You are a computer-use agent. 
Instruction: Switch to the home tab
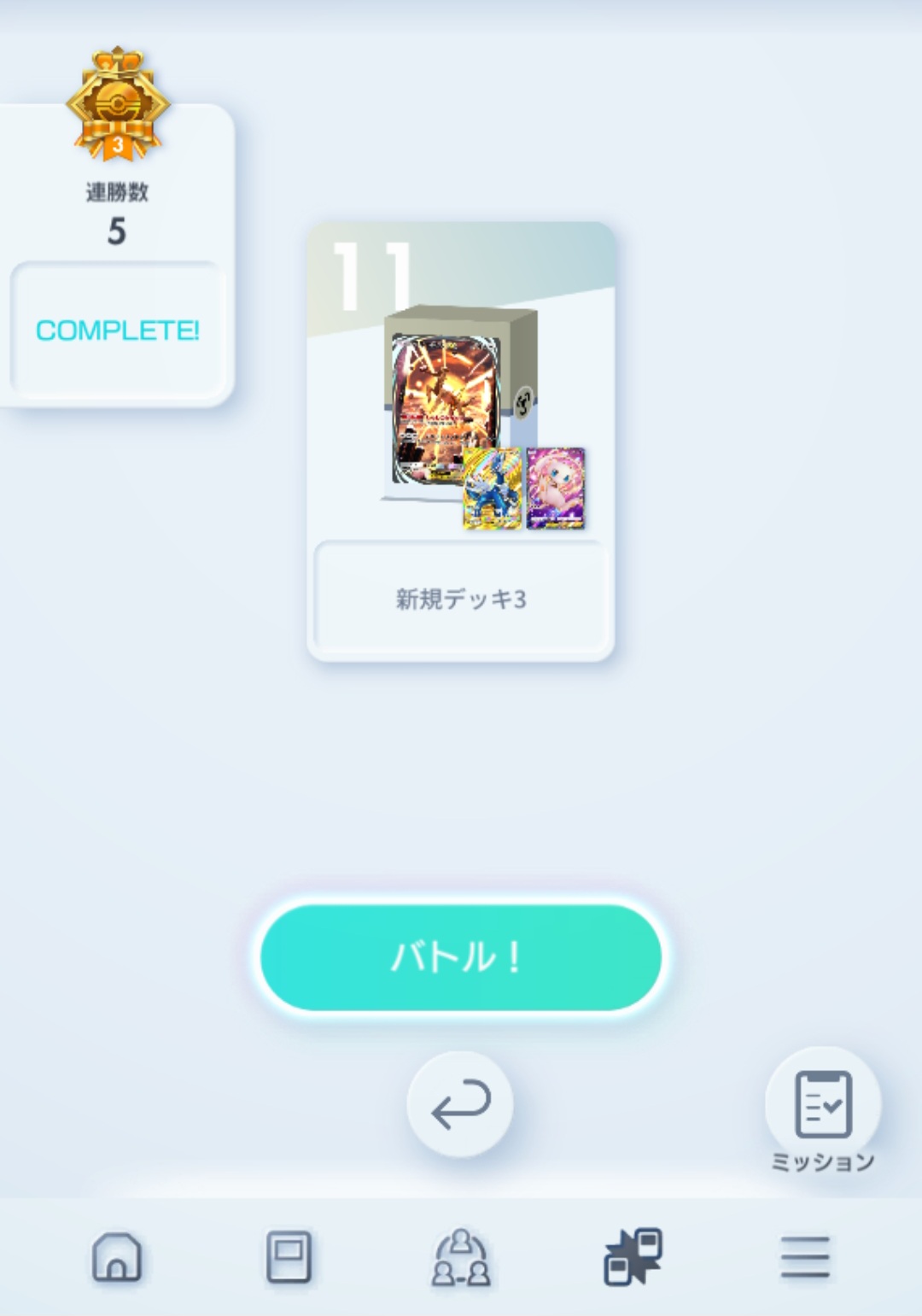[x=117, y=1257]
